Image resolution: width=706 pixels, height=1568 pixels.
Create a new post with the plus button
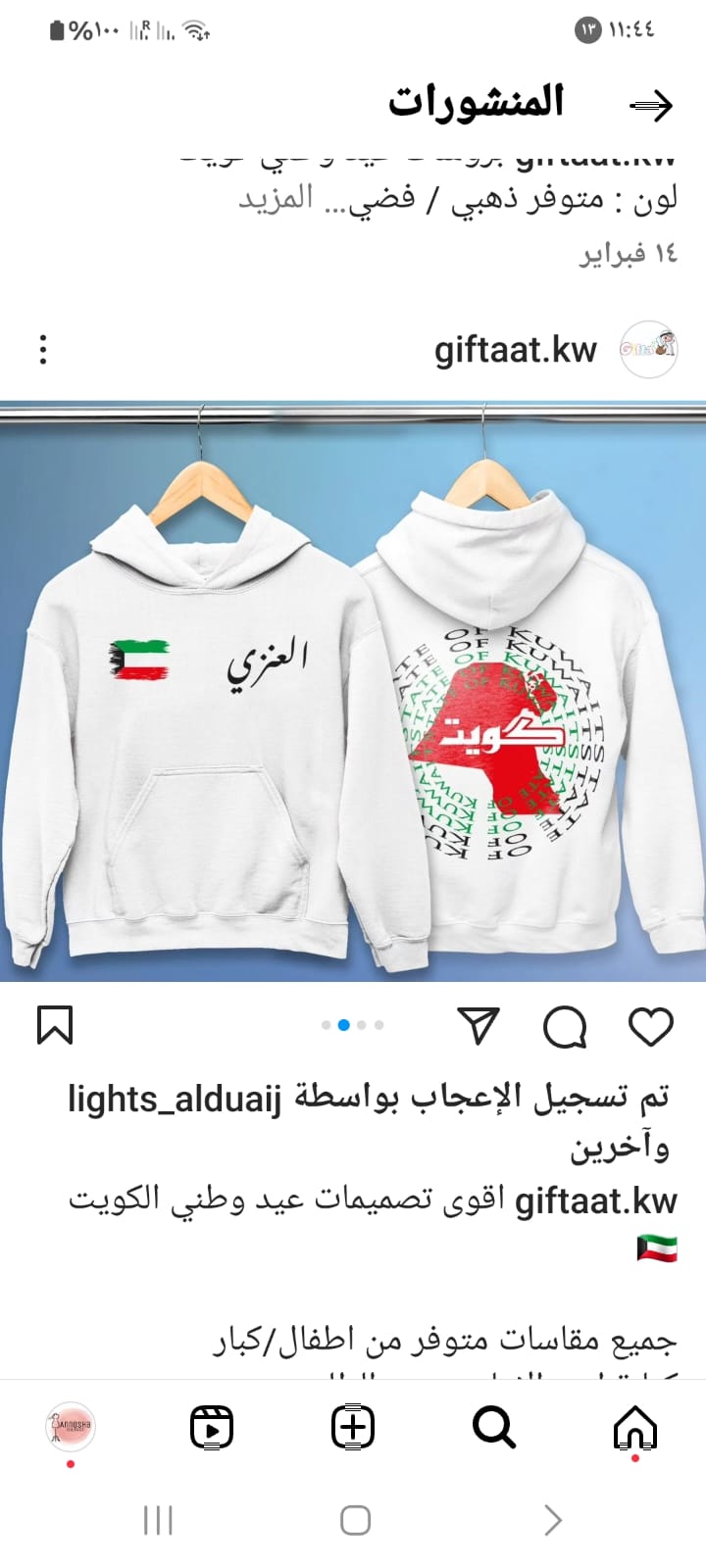point(353,1427)
